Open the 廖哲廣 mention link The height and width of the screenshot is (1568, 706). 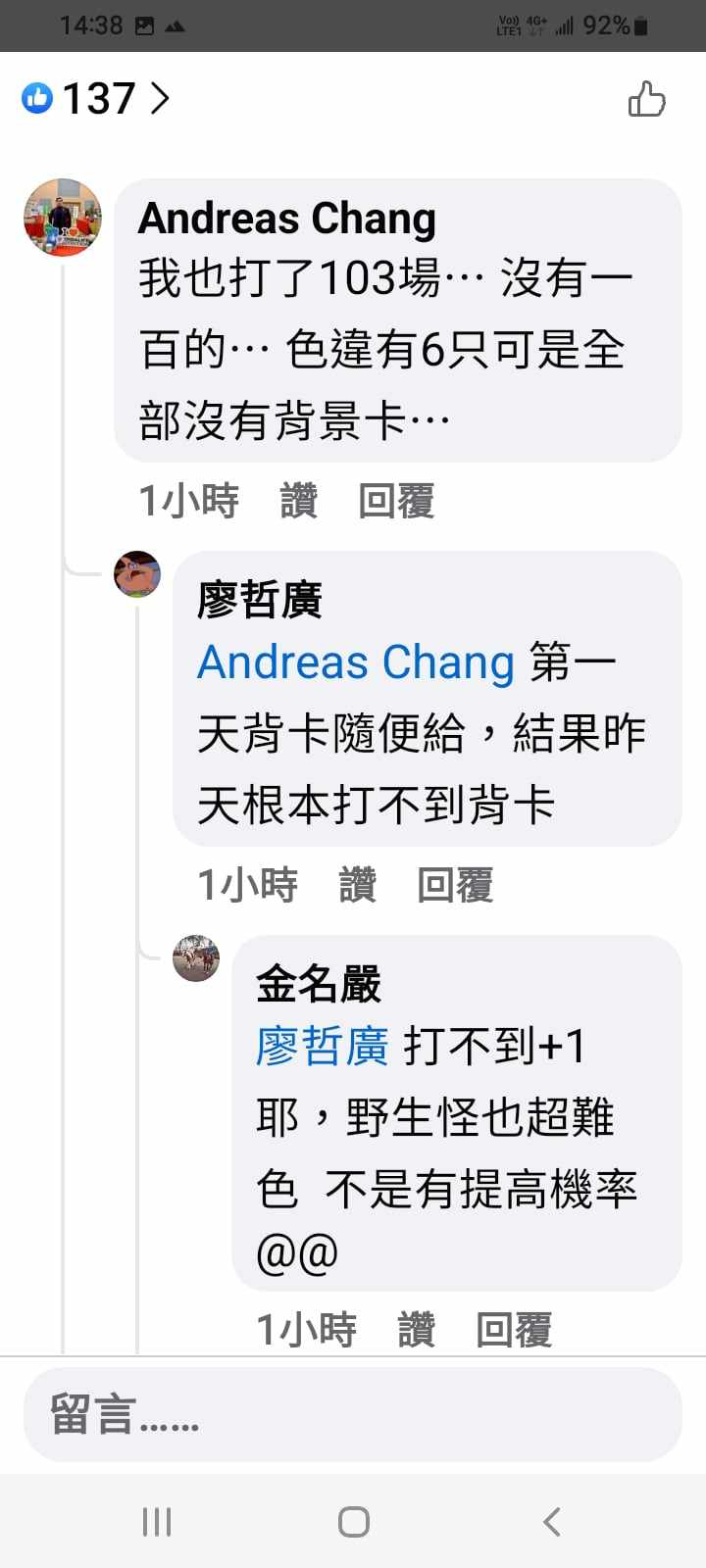point(322,1047)
